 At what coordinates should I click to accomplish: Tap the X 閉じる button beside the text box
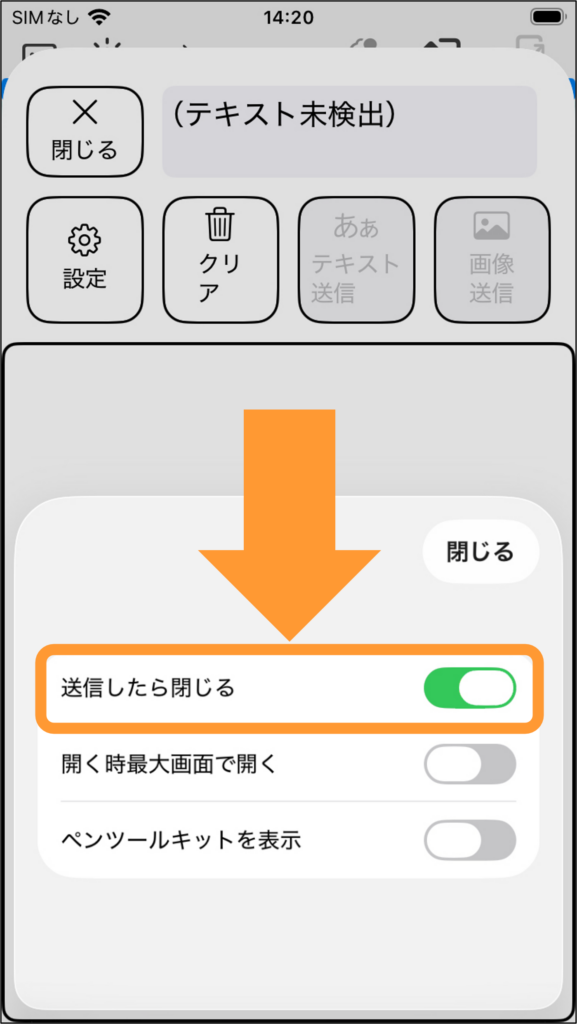85,132
